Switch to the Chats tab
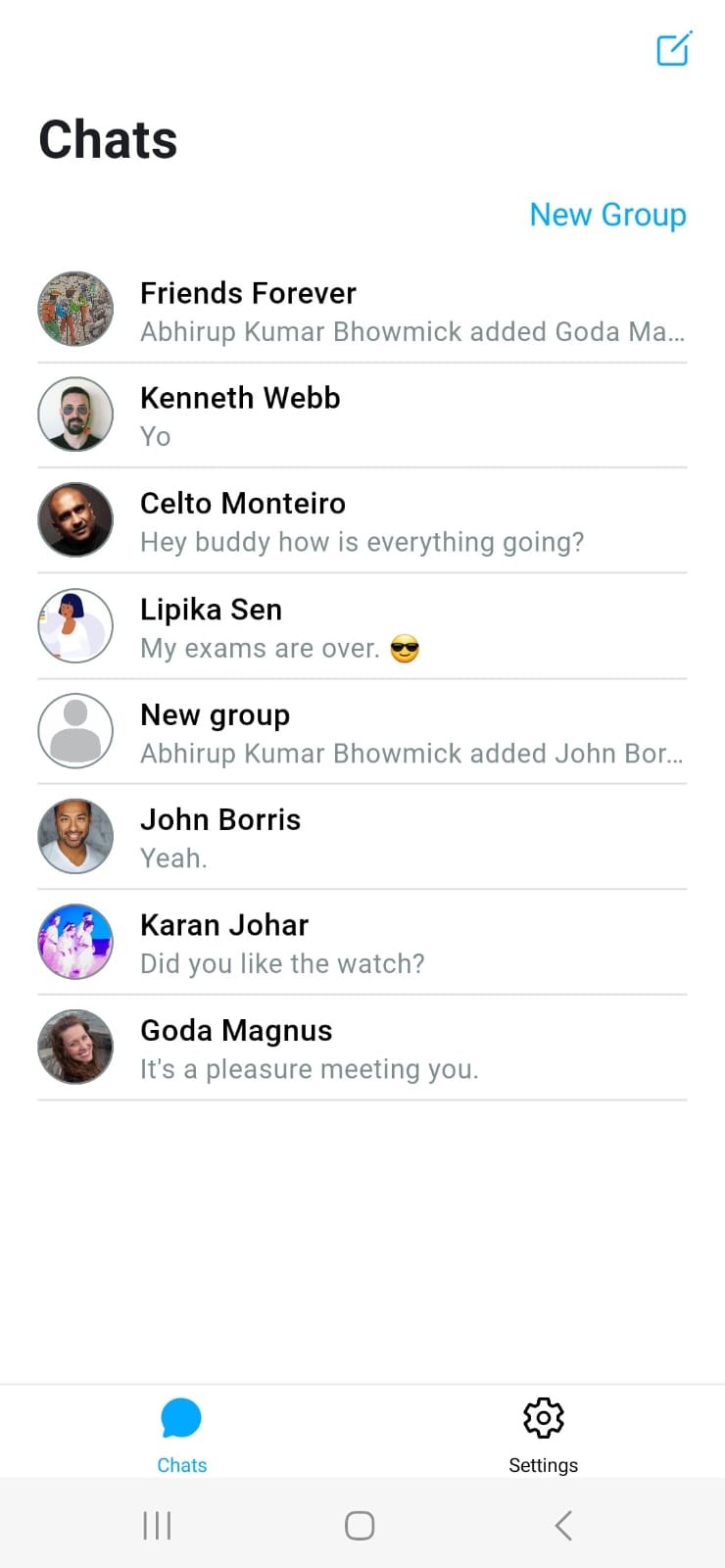 point(181,1432)
